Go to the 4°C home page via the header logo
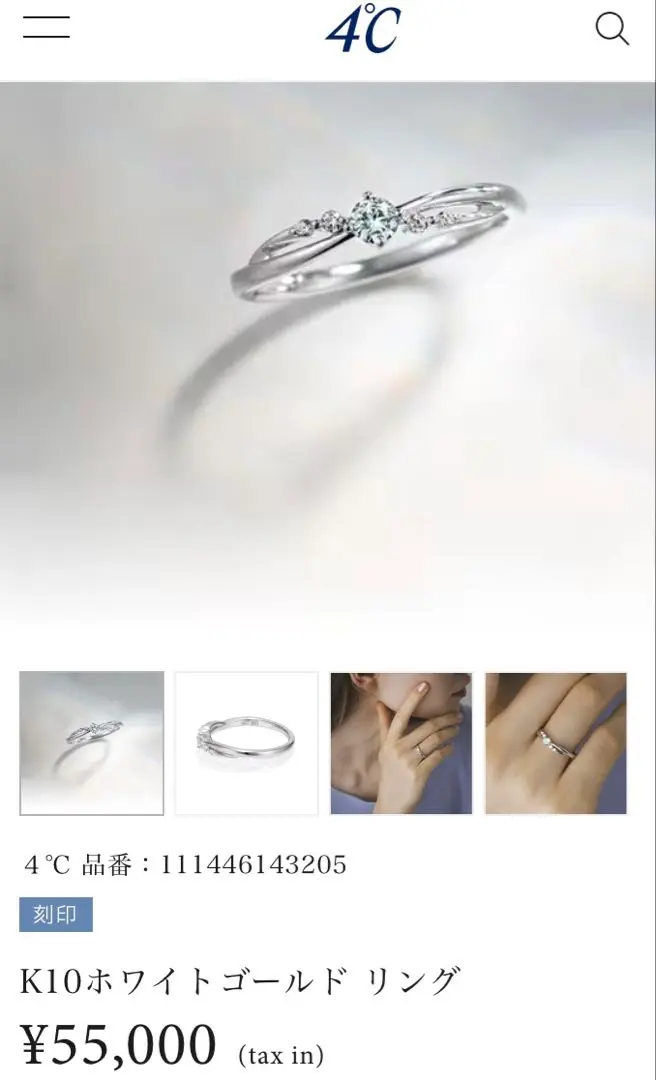The height and width of the screenshot is (1080, 656). pyautogui.click(x=363, y=29)
